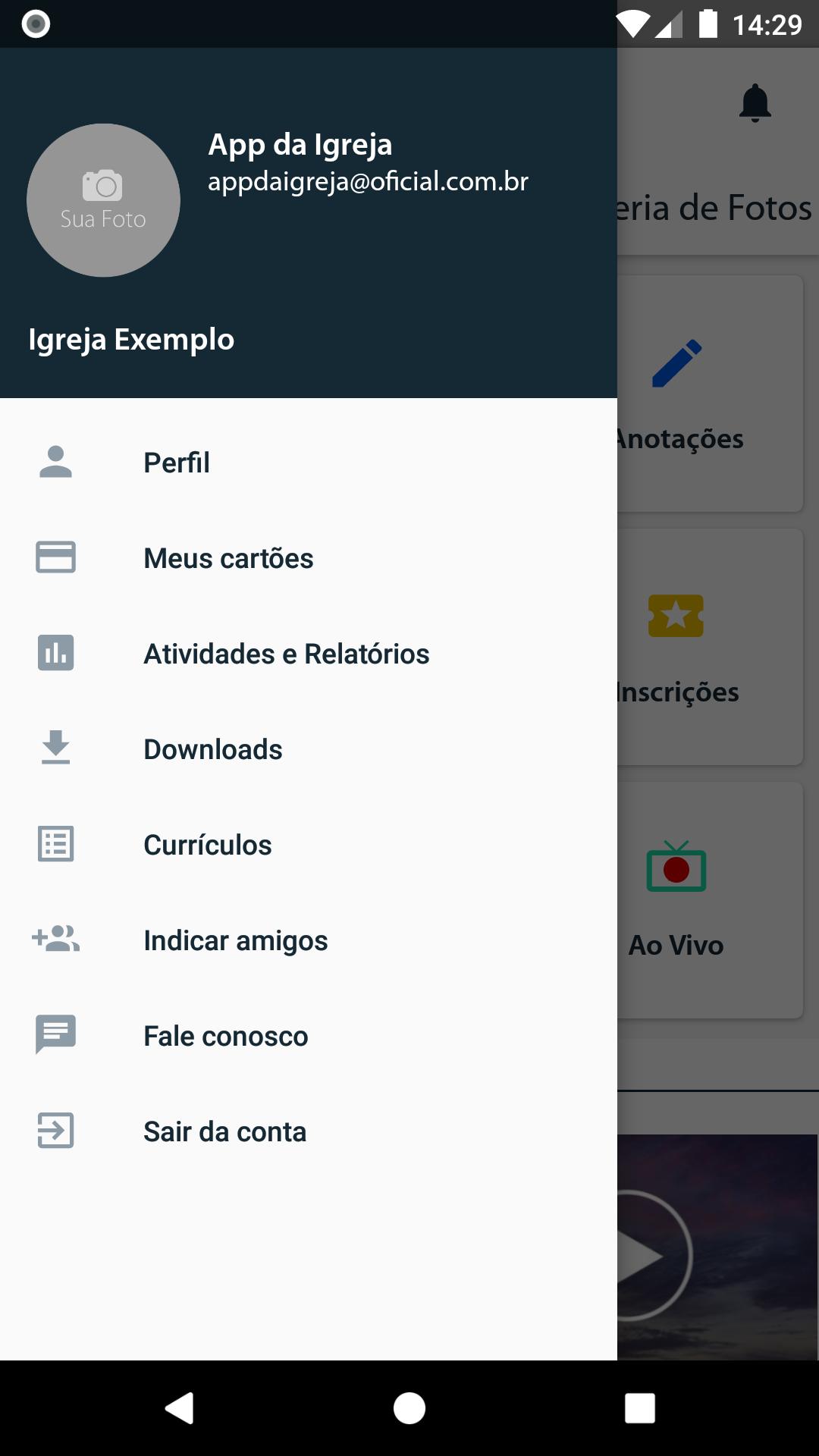Open Atividades e Relatórios
This screenshot has height=1456, width=819.
286,654
